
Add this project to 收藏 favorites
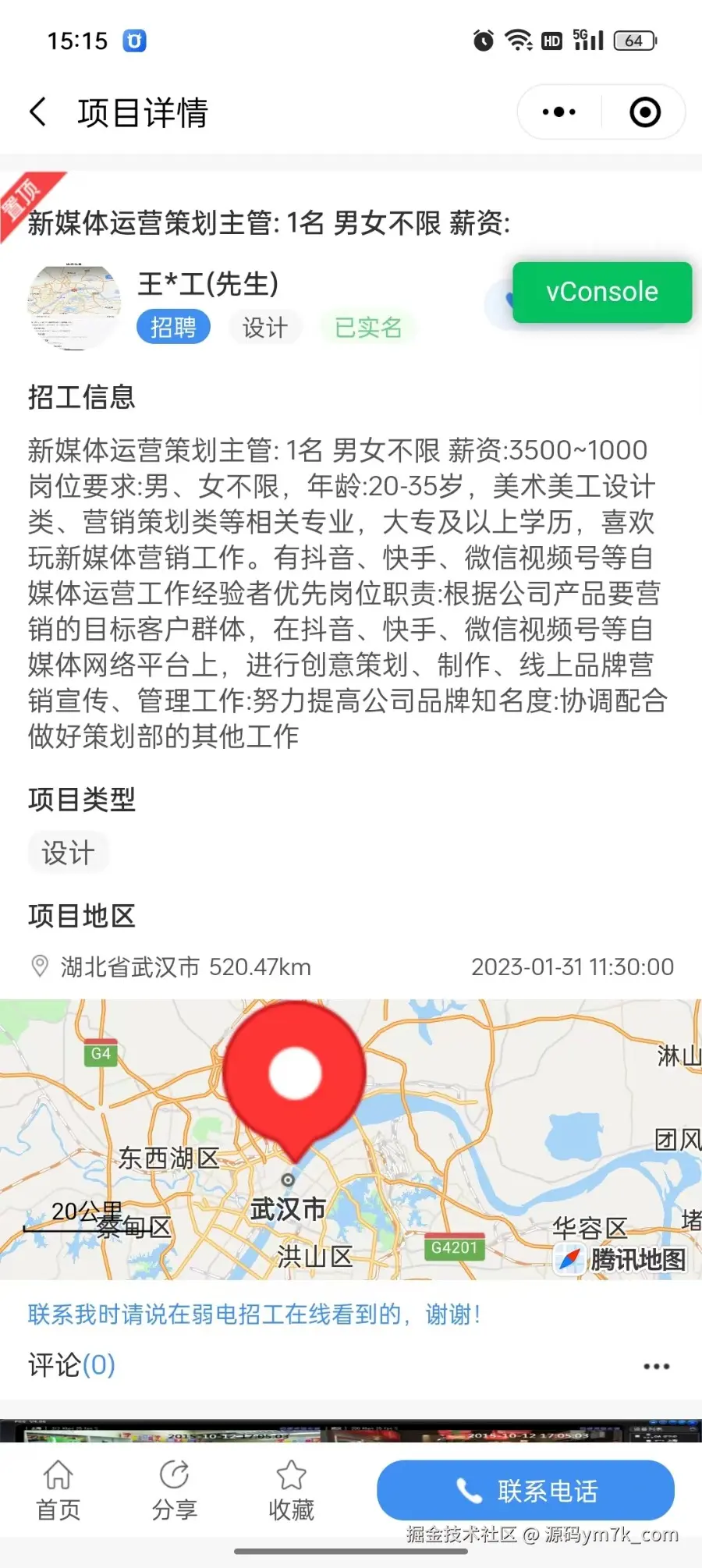tap(291, 1491)
